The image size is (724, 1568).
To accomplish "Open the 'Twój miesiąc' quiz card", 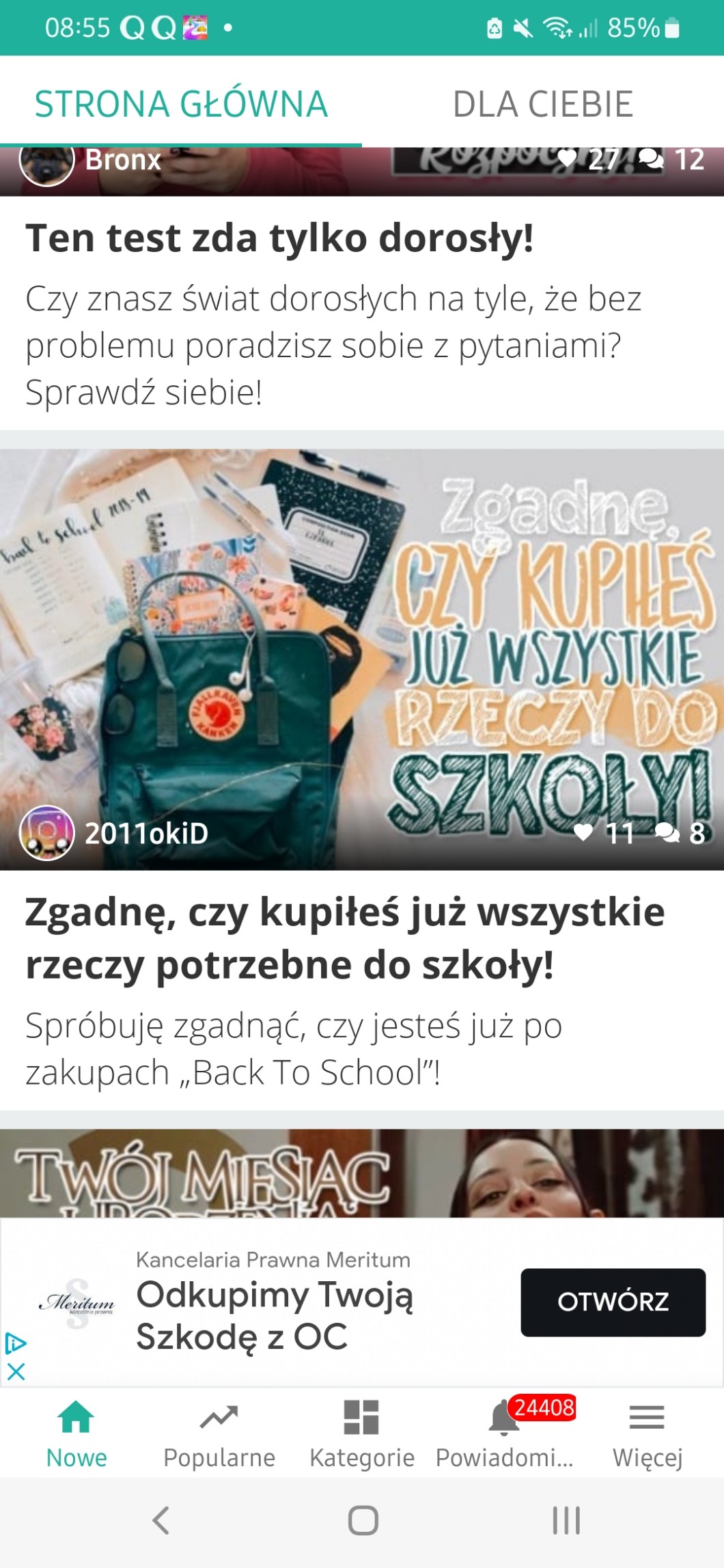I will (x=362, y=1173).
